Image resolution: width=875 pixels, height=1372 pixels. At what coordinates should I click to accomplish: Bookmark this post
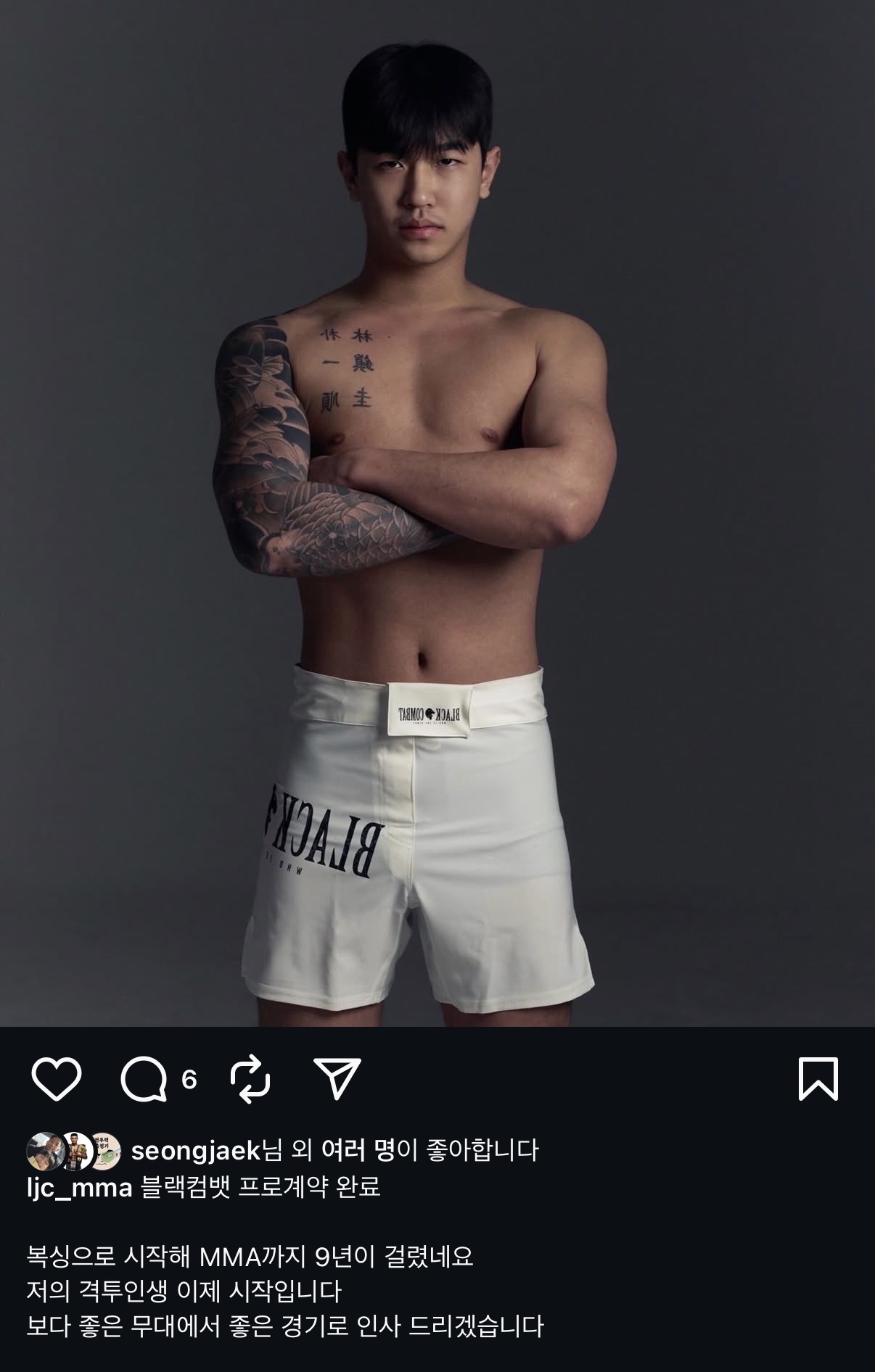point(818,1079)
